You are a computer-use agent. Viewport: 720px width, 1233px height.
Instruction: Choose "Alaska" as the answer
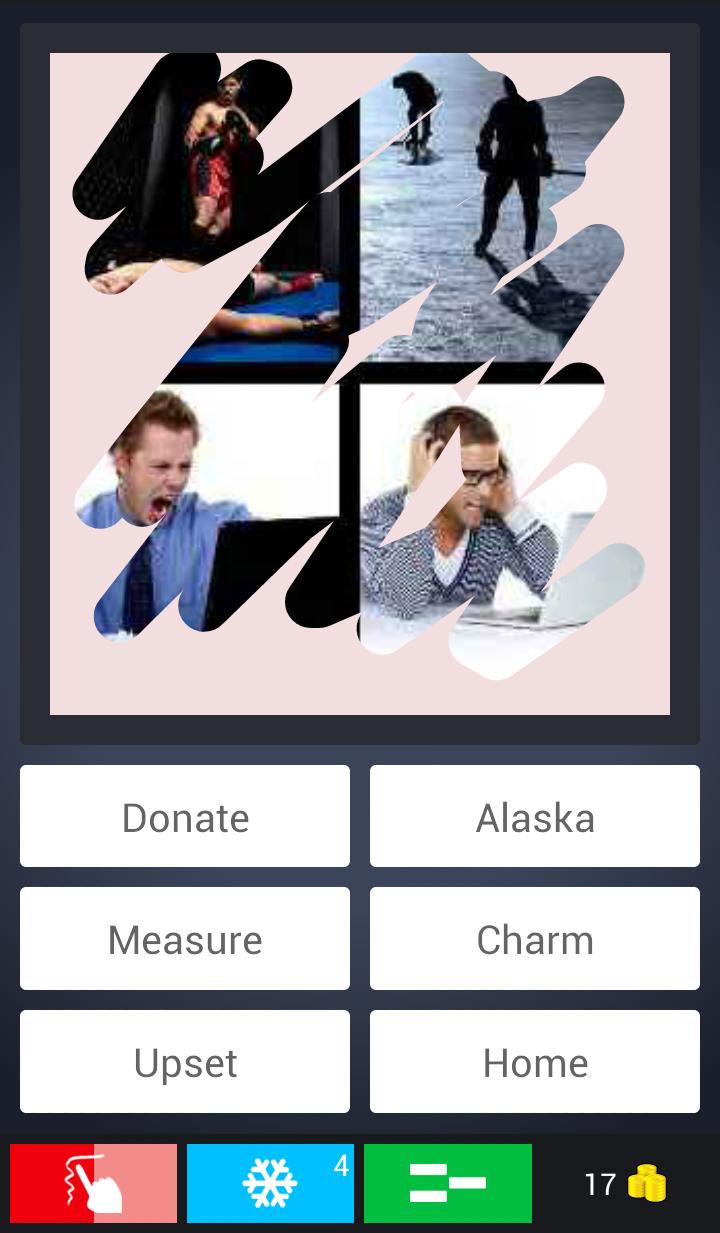[534, 816]
